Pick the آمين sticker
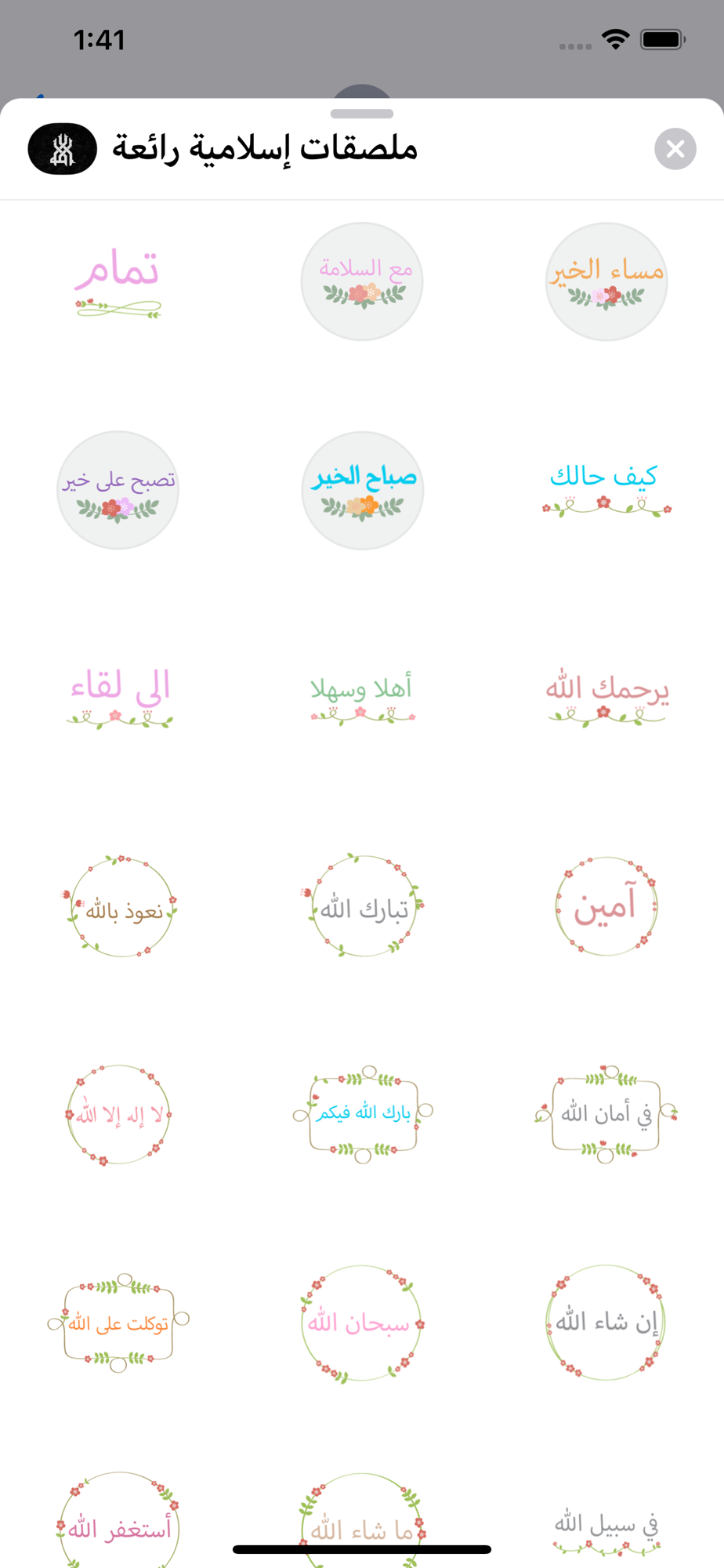Viewport: 724px width, 1568px height. pyautogui.click(x=606, y=906)
